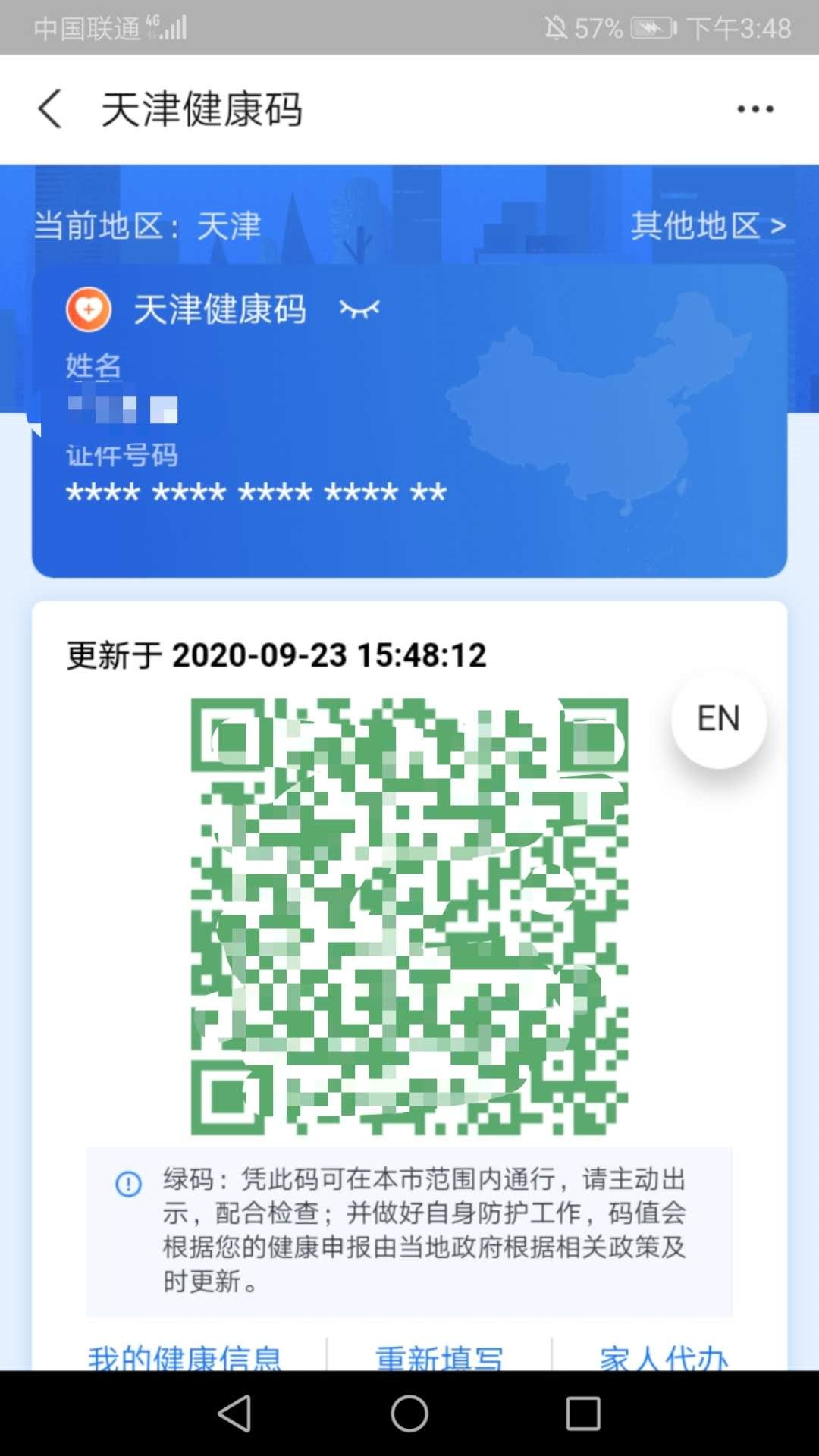Open the recent apps overview
The height and width of the screenshot is (1456, 819).
coord(583,1414)
